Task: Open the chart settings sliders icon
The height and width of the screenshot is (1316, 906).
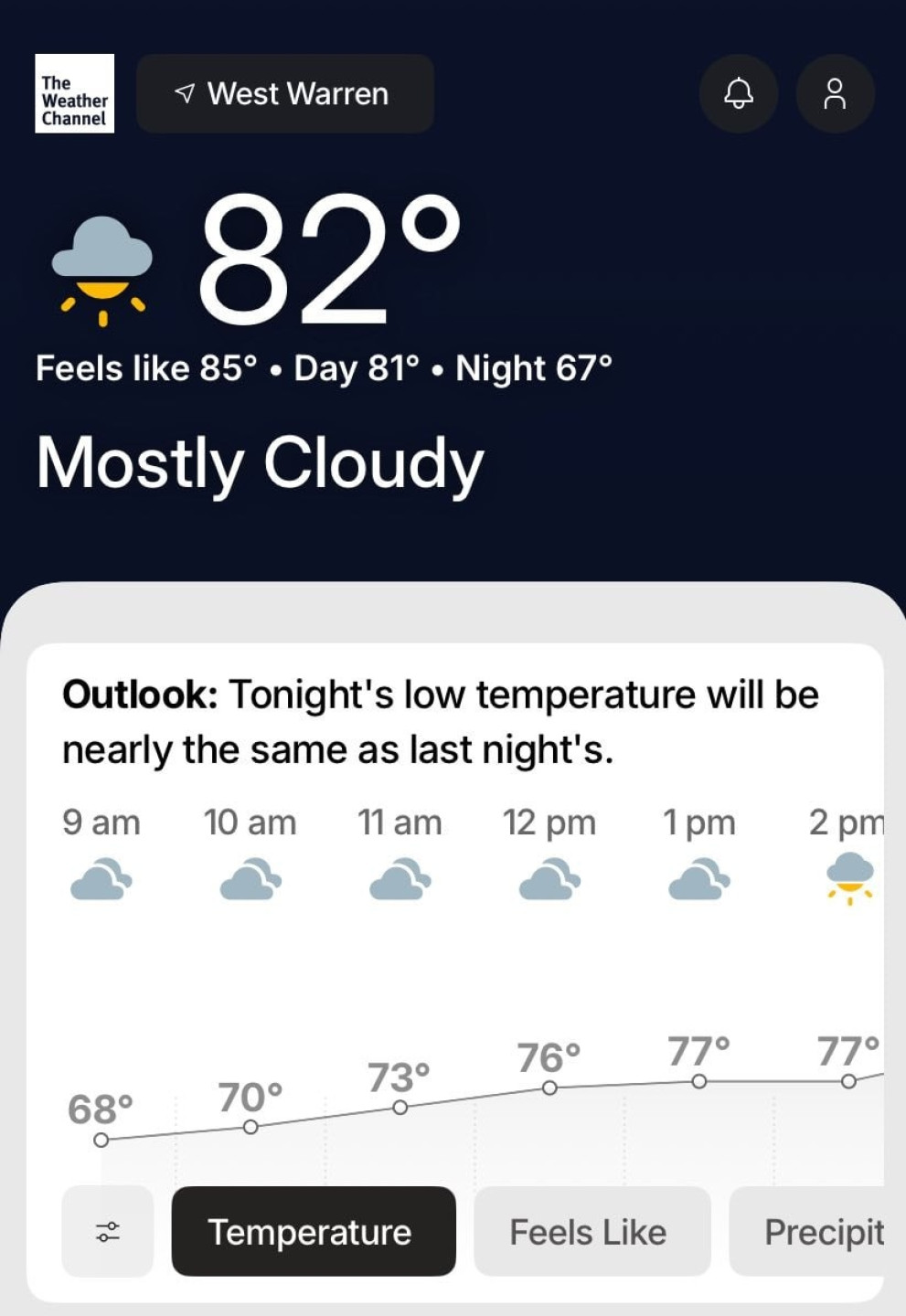Action: [x=108, y=1231]
